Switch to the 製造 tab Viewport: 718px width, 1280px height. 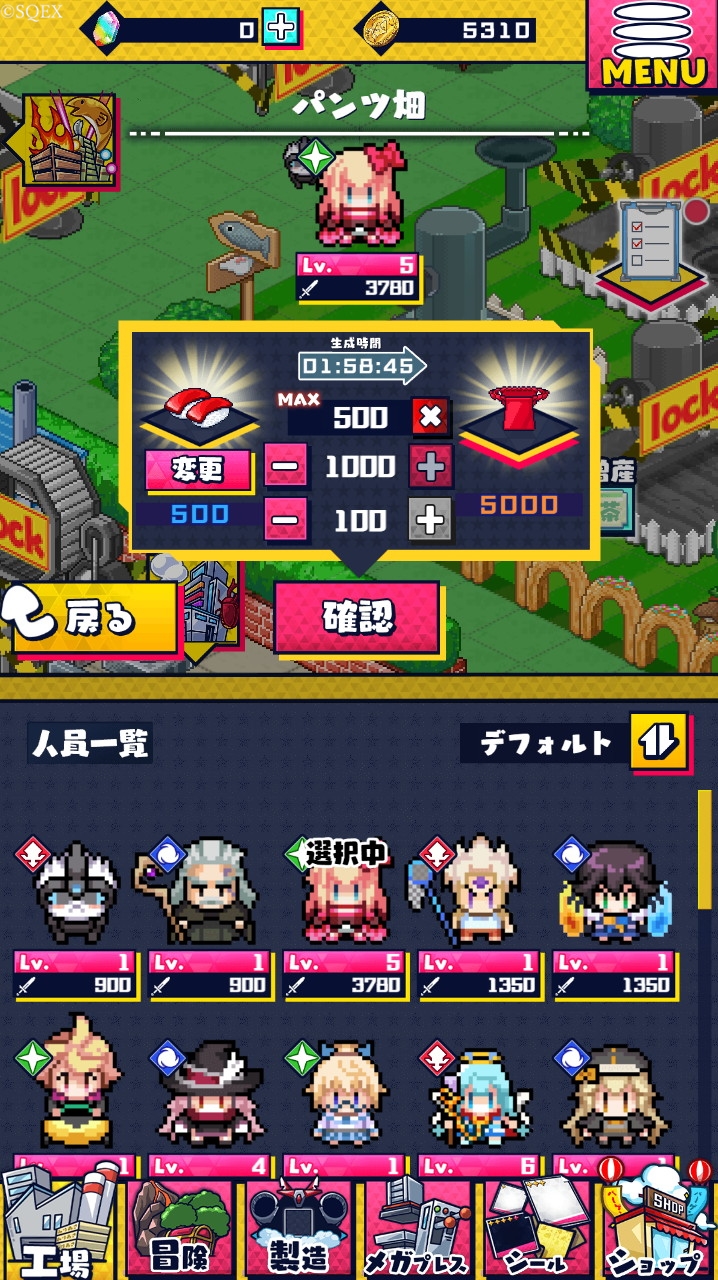point(299,1232)
